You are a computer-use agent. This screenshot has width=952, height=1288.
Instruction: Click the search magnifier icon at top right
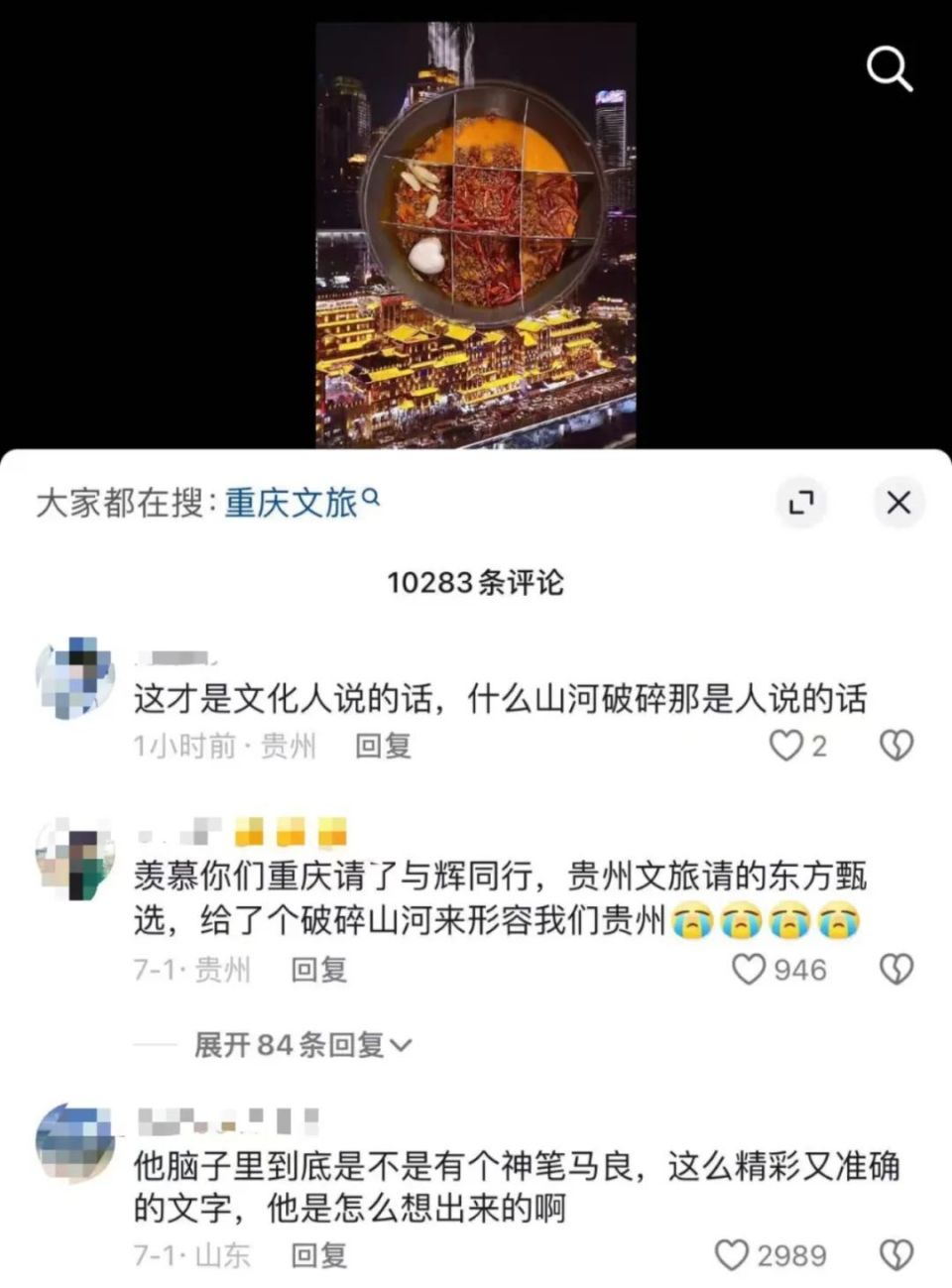890,69
